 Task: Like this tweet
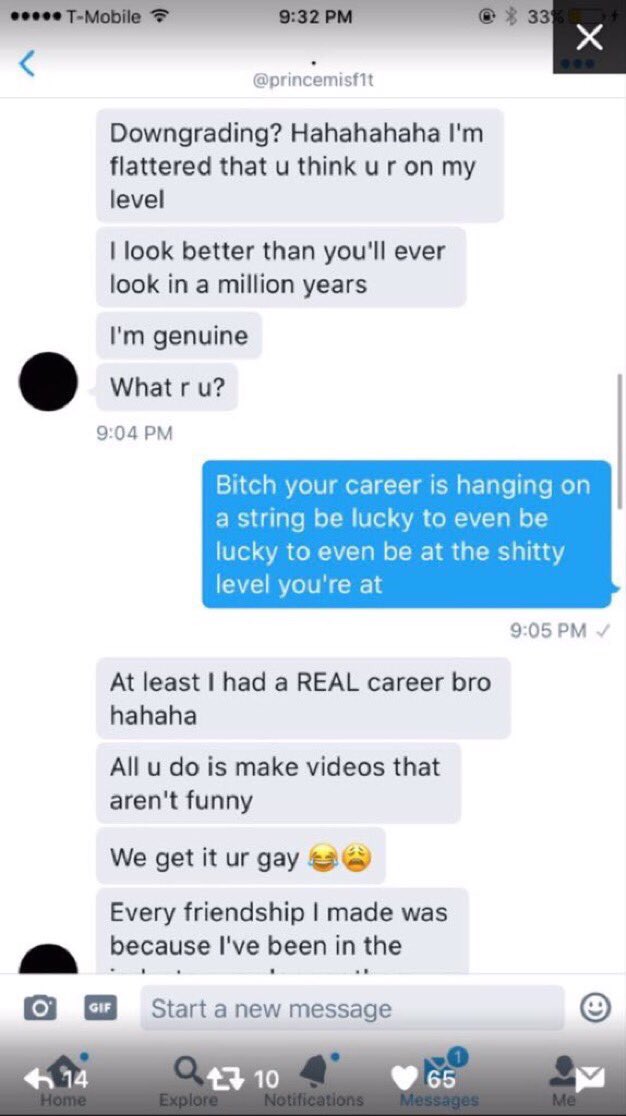tap(405, 1079)
